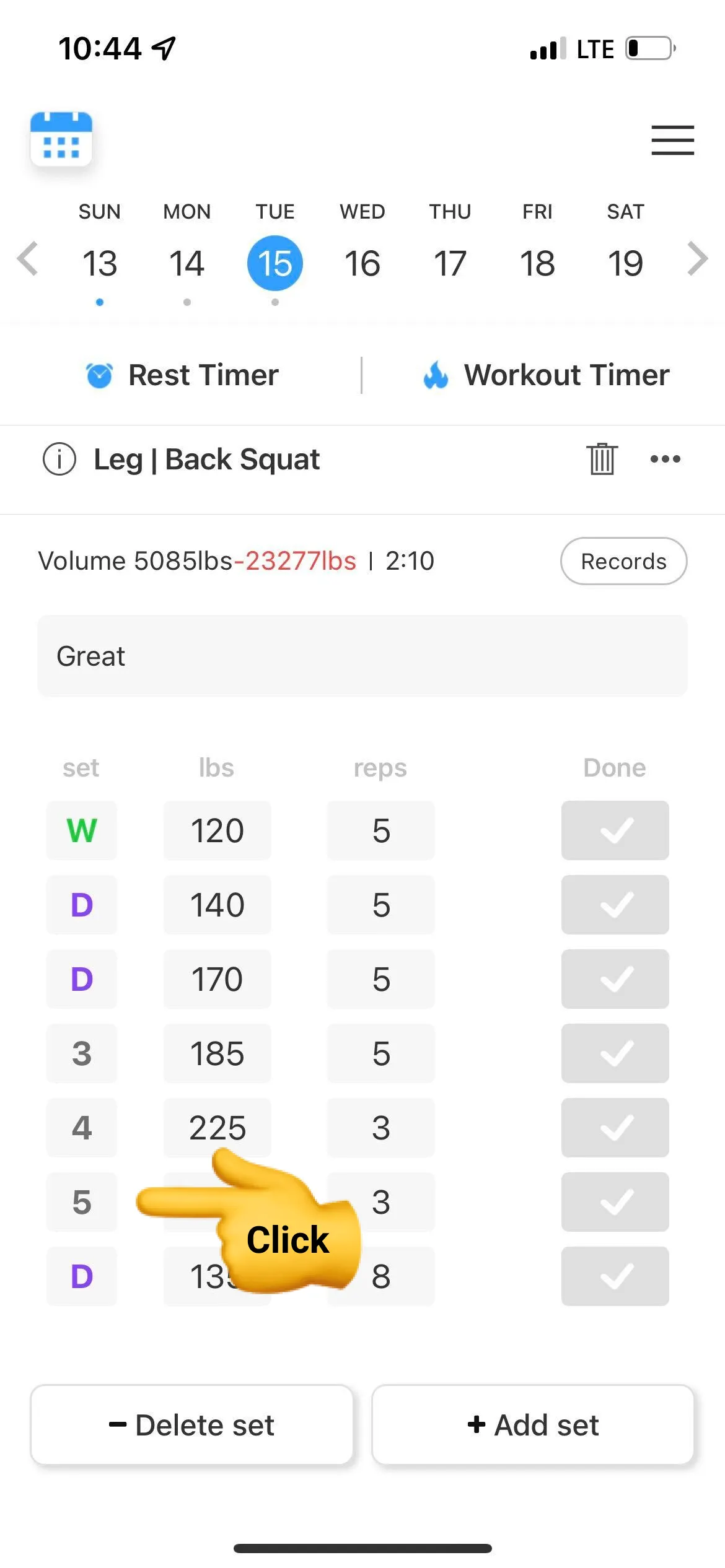The image size is (725, 1568).
Task: Start the Rest Timer
Action: tap(183, 375)
